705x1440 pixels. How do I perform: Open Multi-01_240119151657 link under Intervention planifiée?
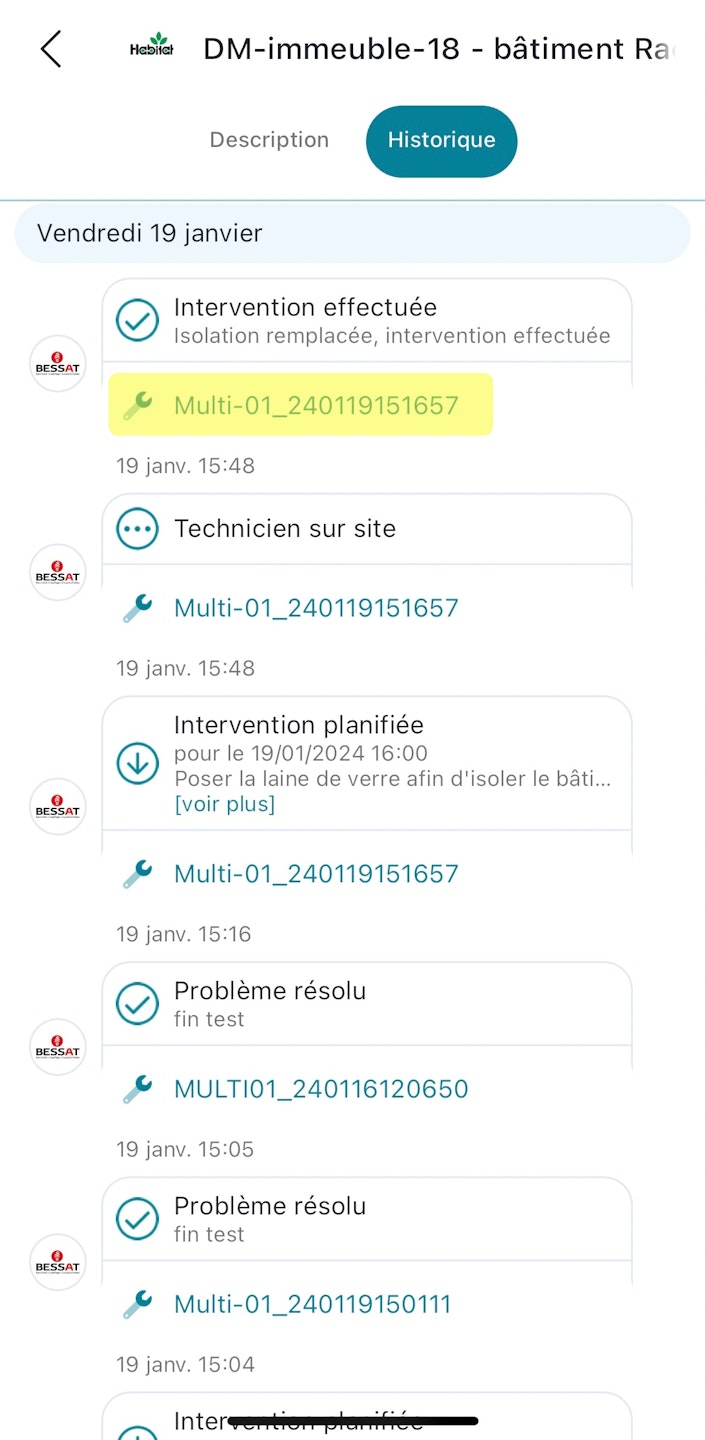point(315,873)
